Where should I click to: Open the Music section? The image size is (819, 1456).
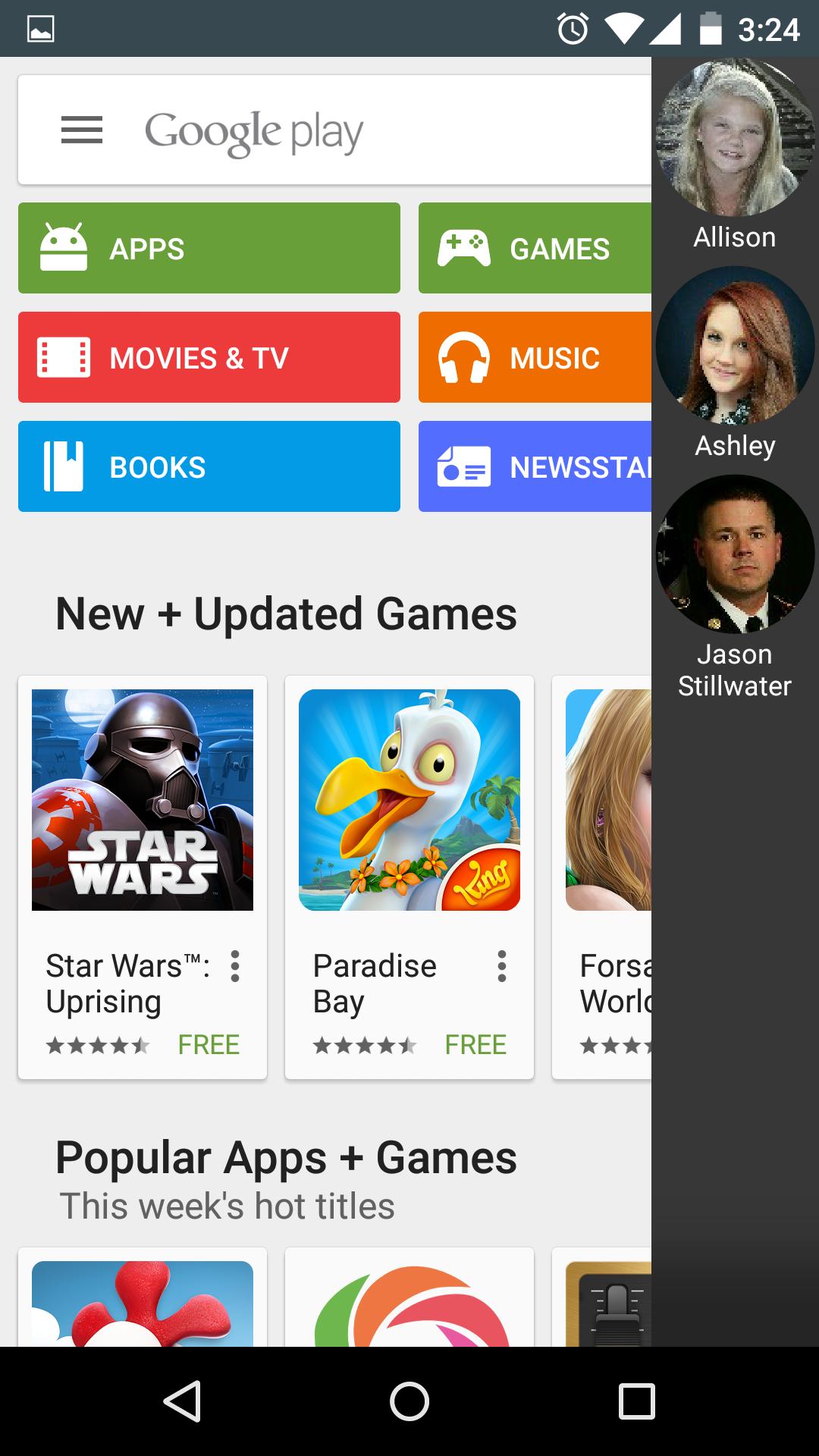coord(535,357)
